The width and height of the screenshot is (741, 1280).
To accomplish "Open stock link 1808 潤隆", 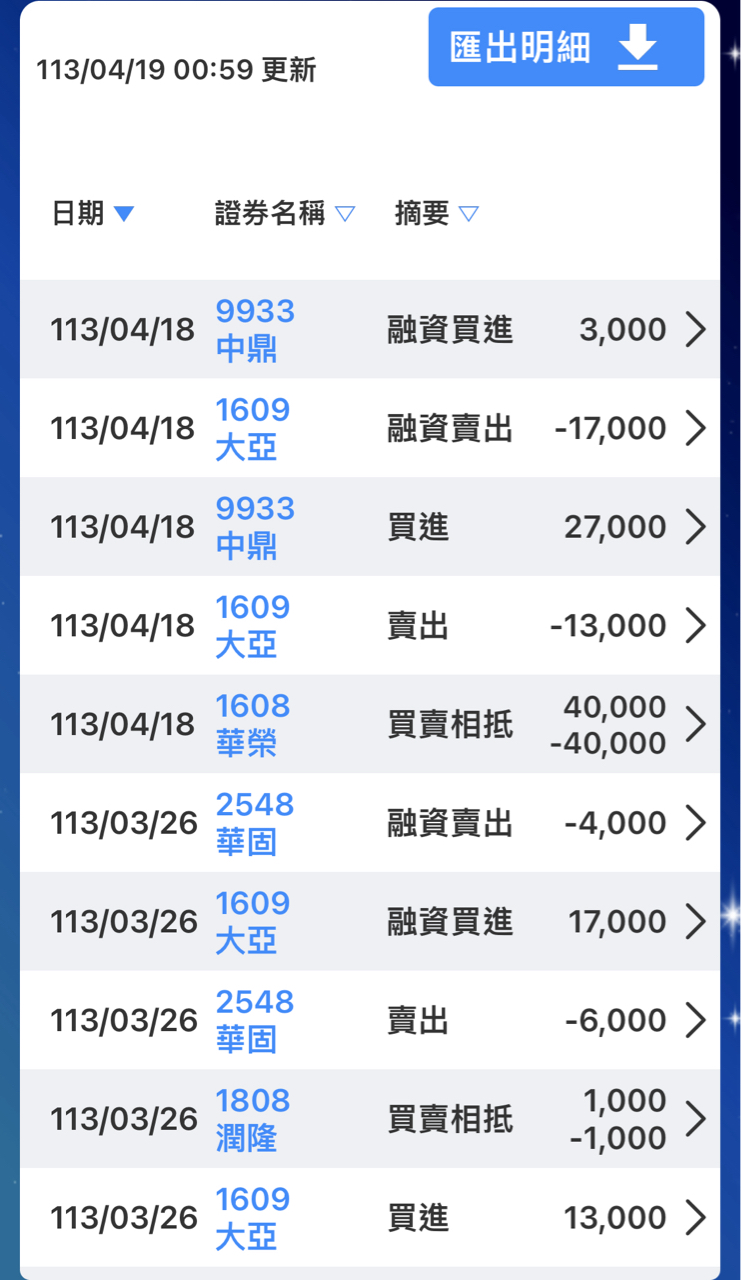I will (x=253, y=1118).
